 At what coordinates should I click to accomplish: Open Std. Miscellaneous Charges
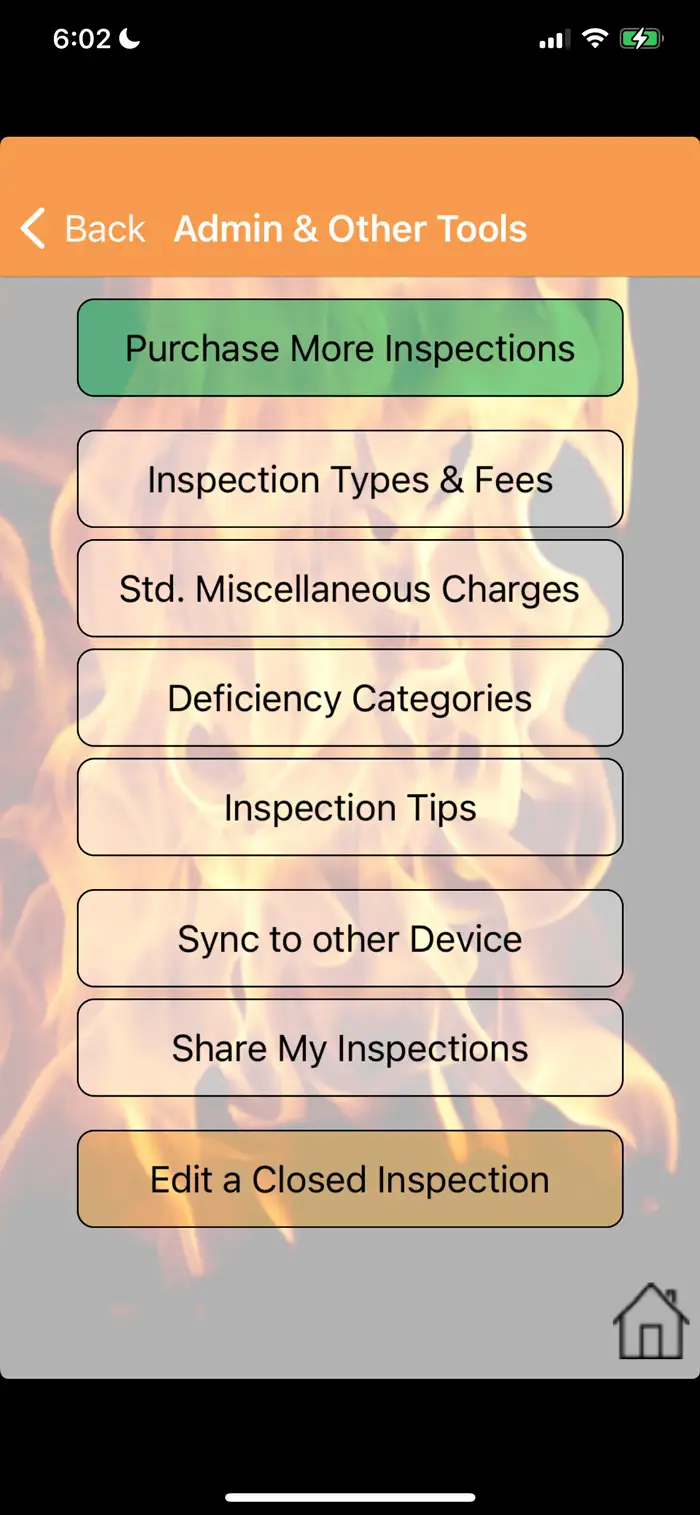(x=350, y=589)
